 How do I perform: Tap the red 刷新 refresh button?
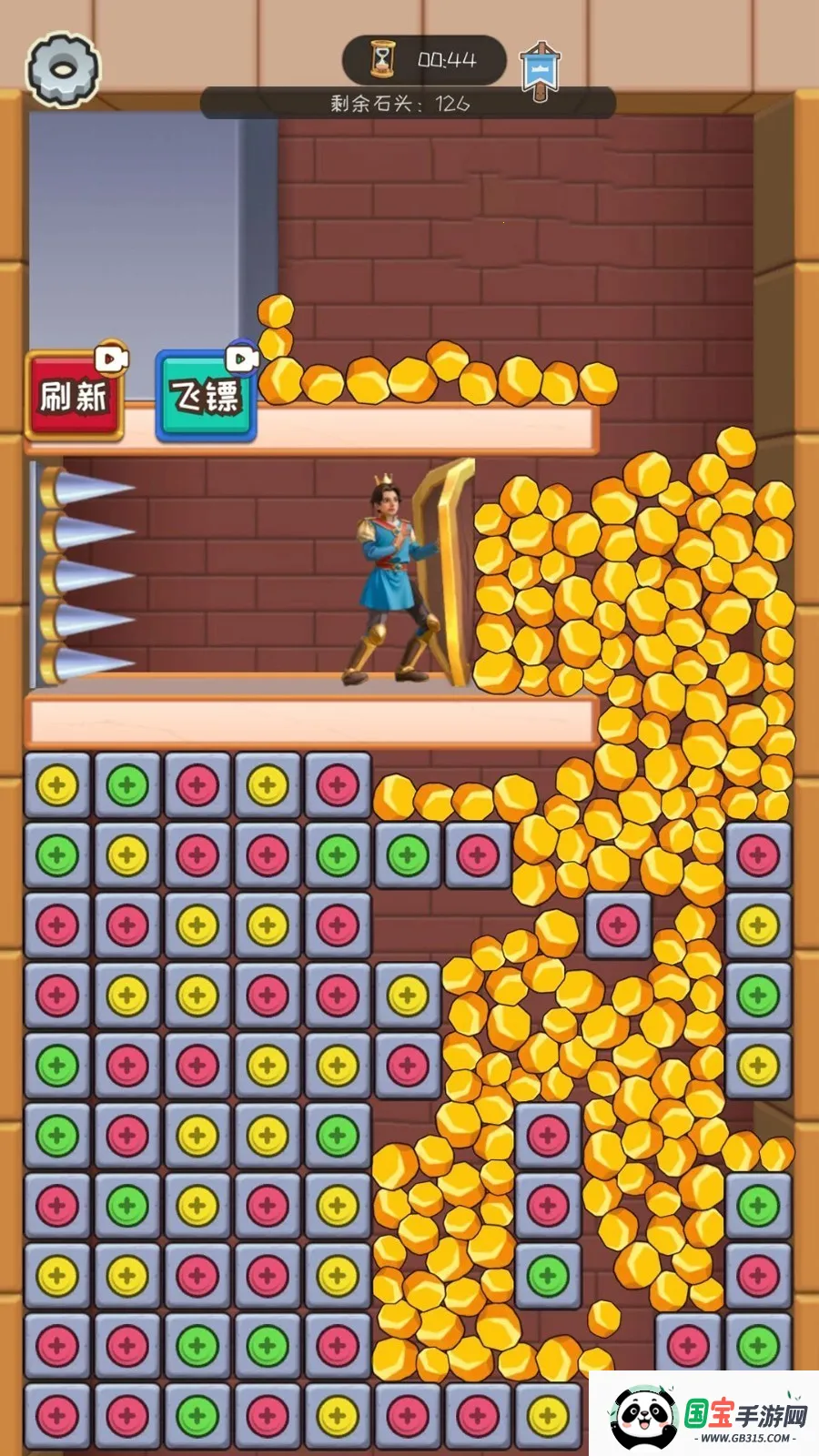coord(74,397)
